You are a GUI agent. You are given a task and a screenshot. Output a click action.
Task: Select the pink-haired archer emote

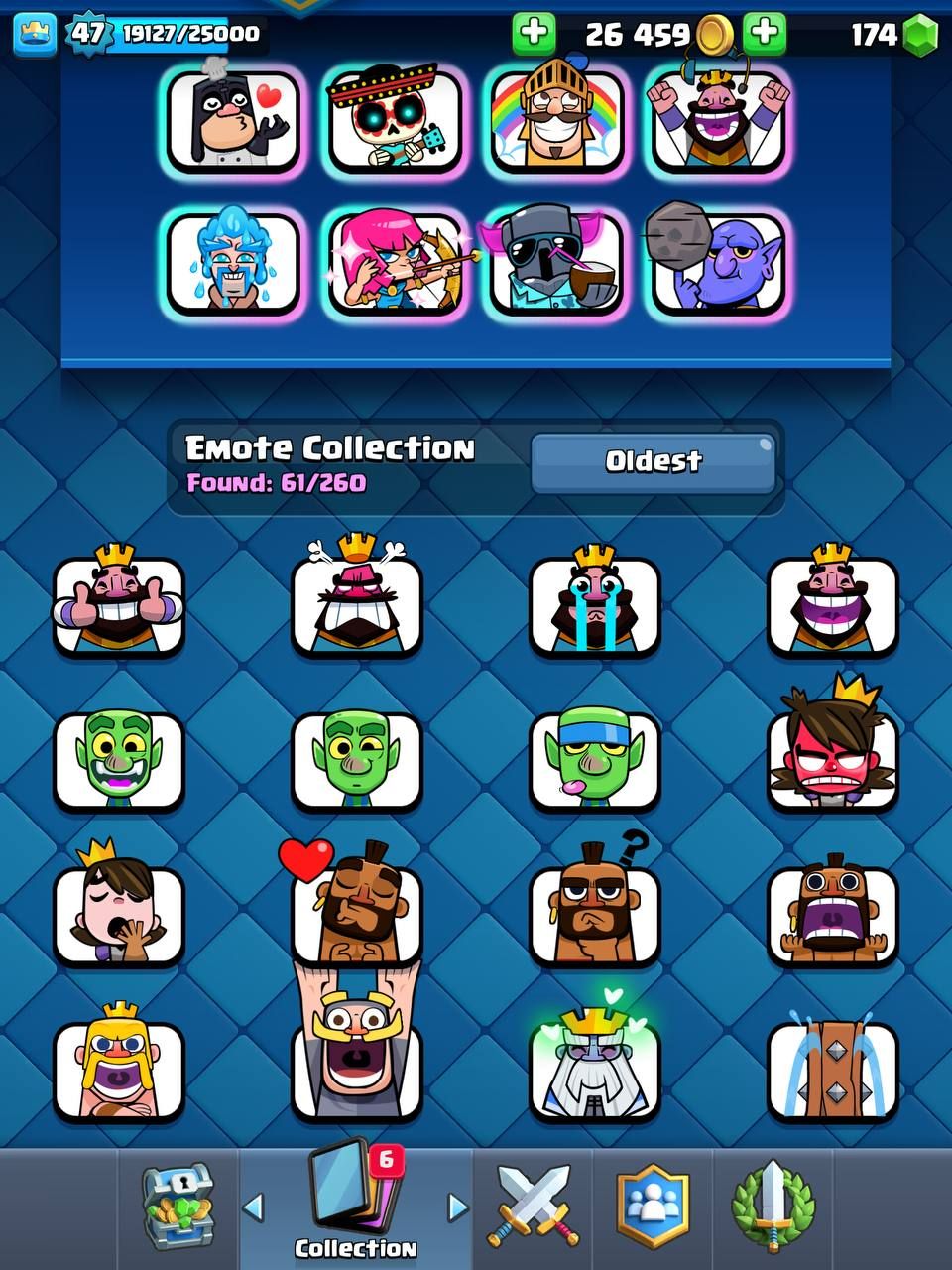(x=395, y=264)
